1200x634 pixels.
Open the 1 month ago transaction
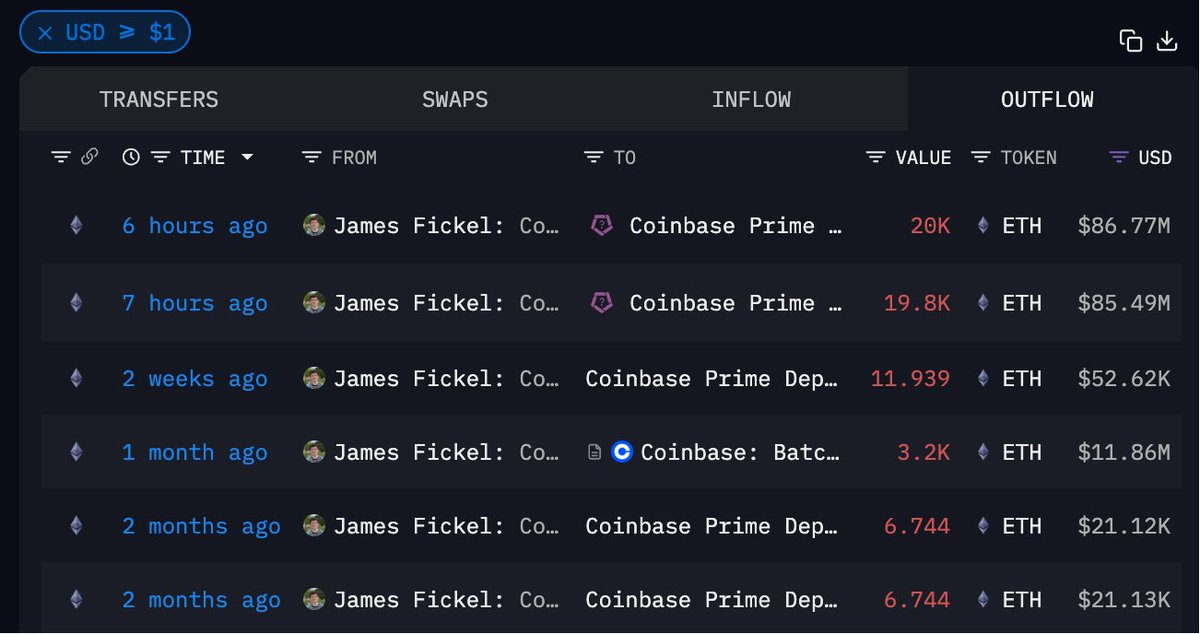(195, 453)
